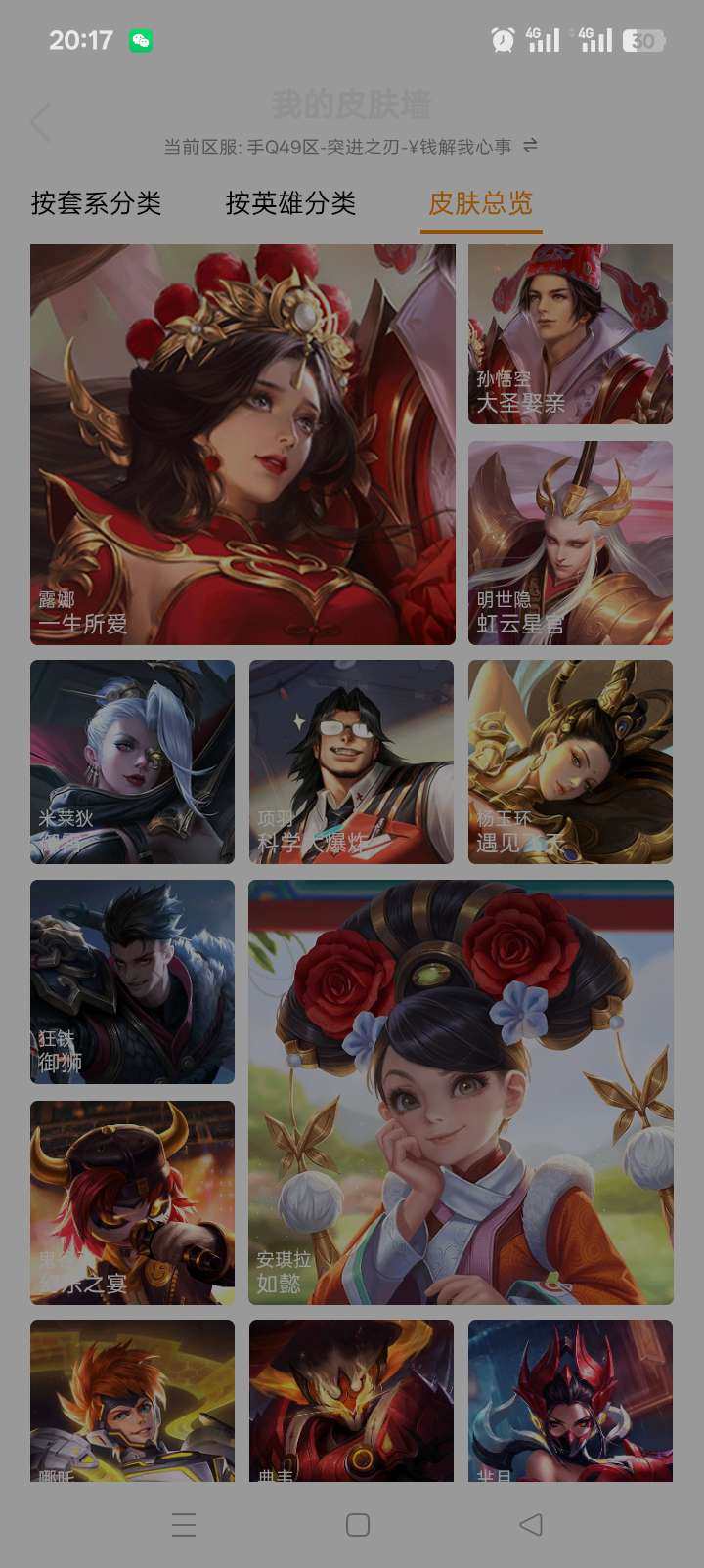Open recent apps from navigation bar
This screenshot has height=1568, width=704.
tap(184, 1524)
